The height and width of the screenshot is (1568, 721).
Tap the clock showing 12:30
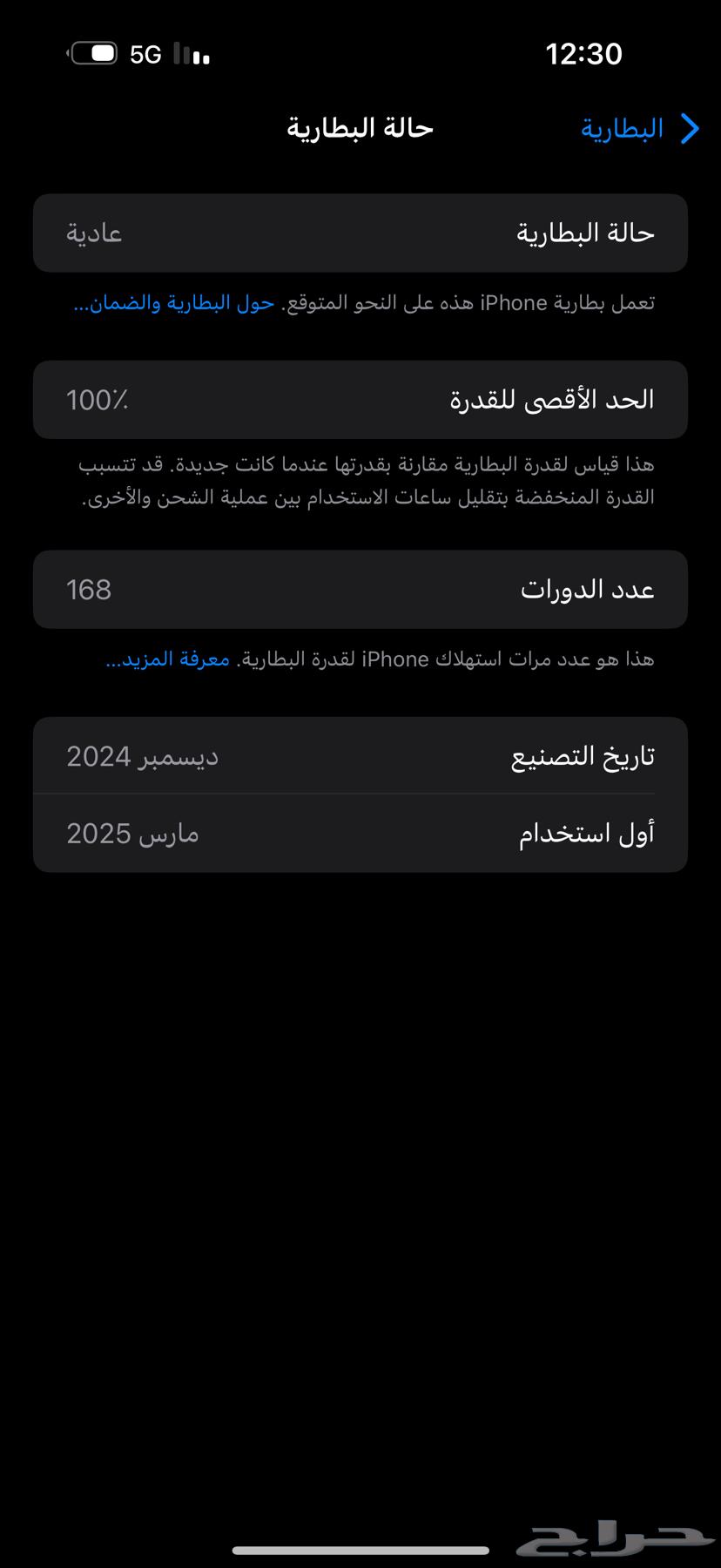[584, 54]
